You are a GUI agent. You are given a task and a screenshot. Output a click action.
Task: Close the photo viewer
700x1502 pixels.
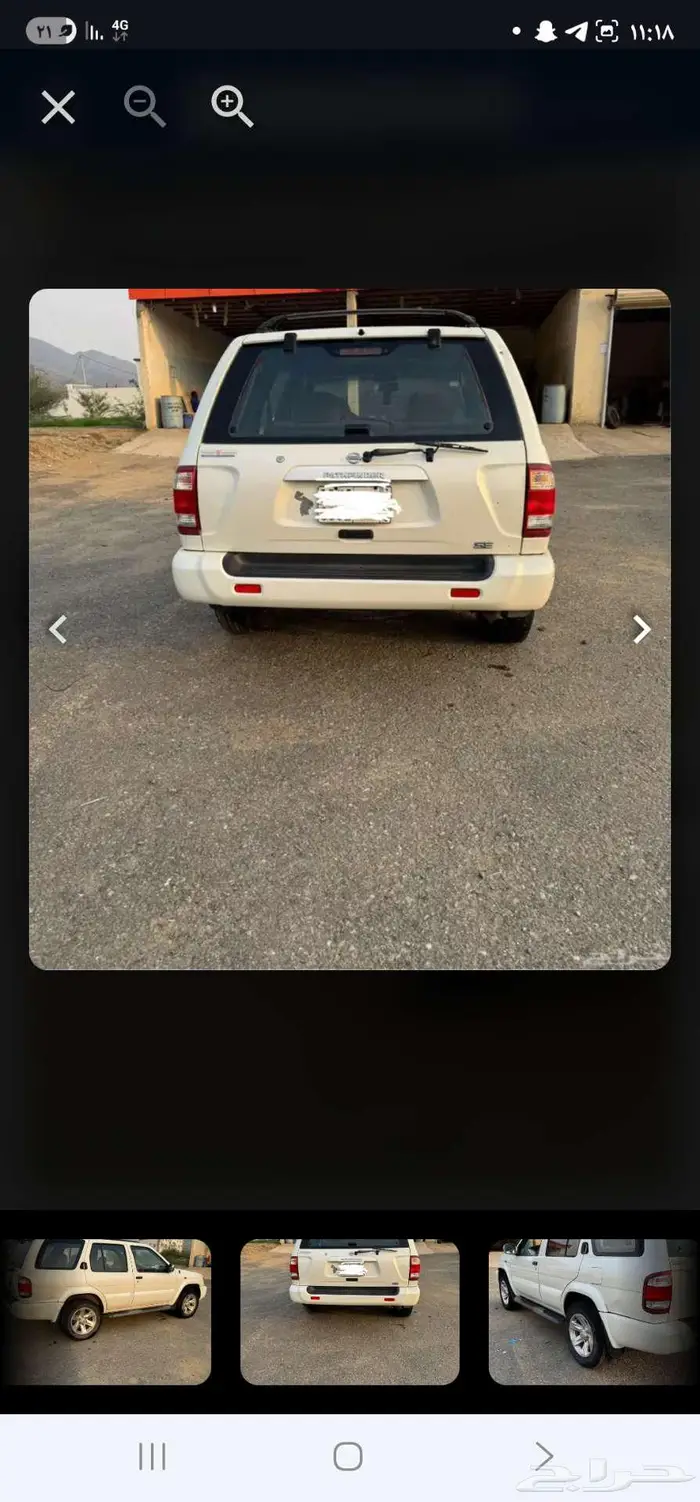pyautogui.click(x=58, y=107)
